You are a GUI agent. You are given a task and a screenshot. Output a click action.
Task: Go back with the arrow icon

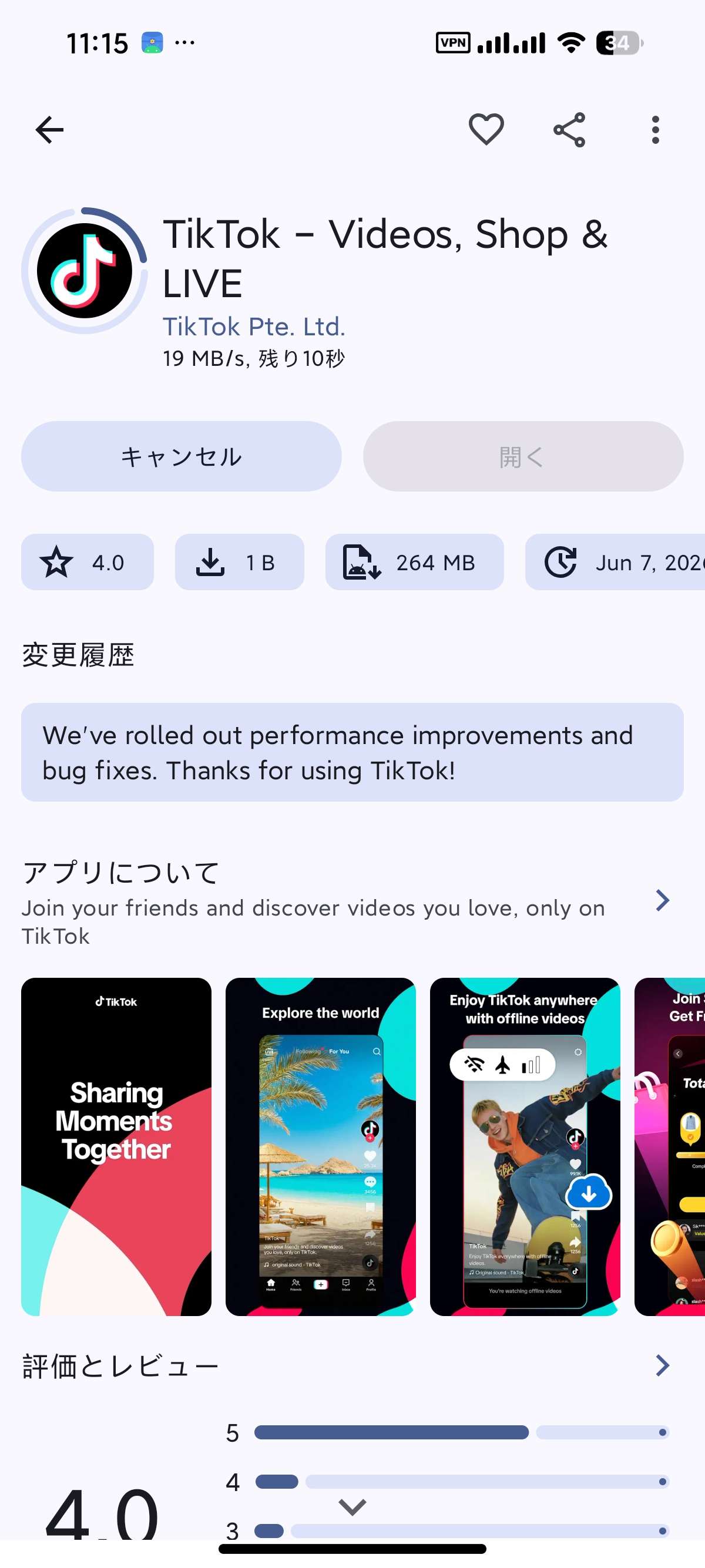(x=49, y=130)
